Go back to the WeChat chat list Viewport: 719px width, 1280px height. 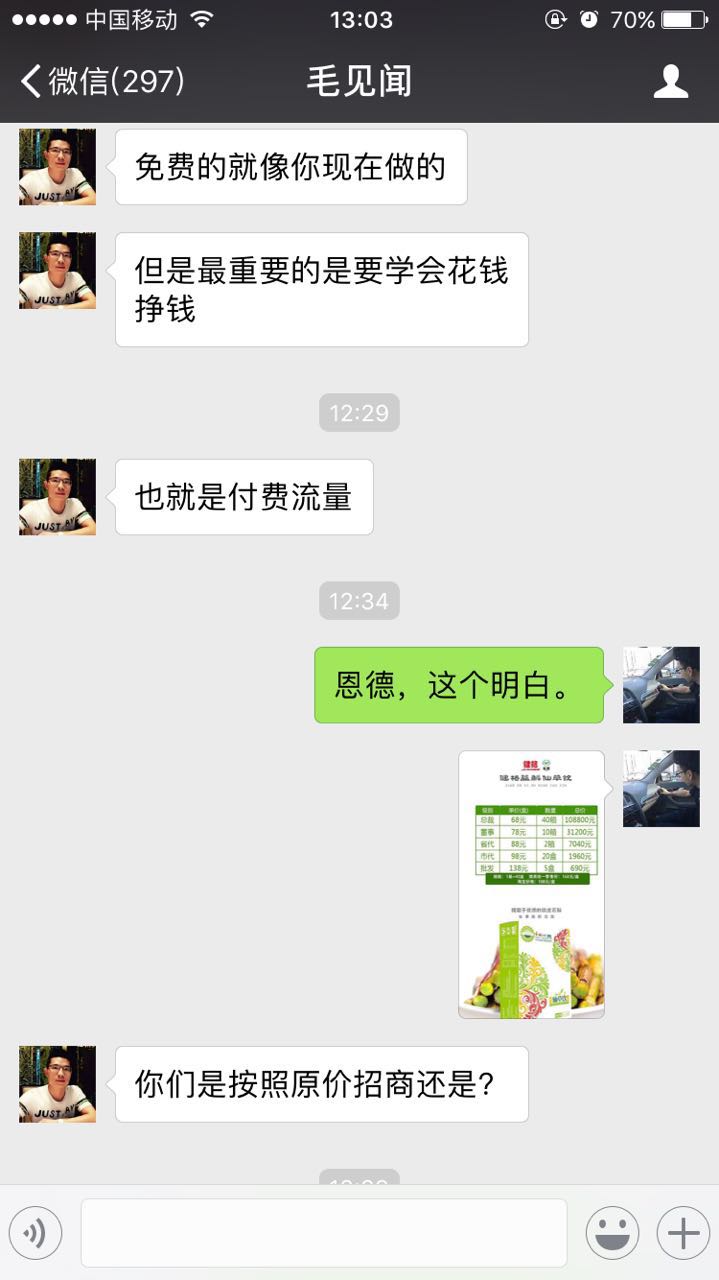(x=100, y=81)
